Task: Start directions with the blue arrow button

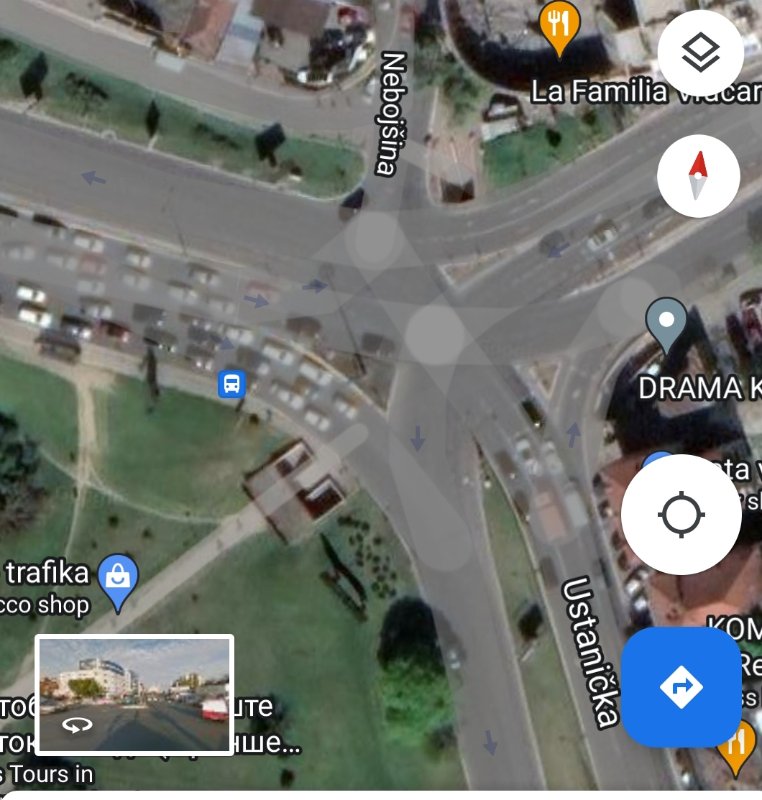Action: pos(681,687)
